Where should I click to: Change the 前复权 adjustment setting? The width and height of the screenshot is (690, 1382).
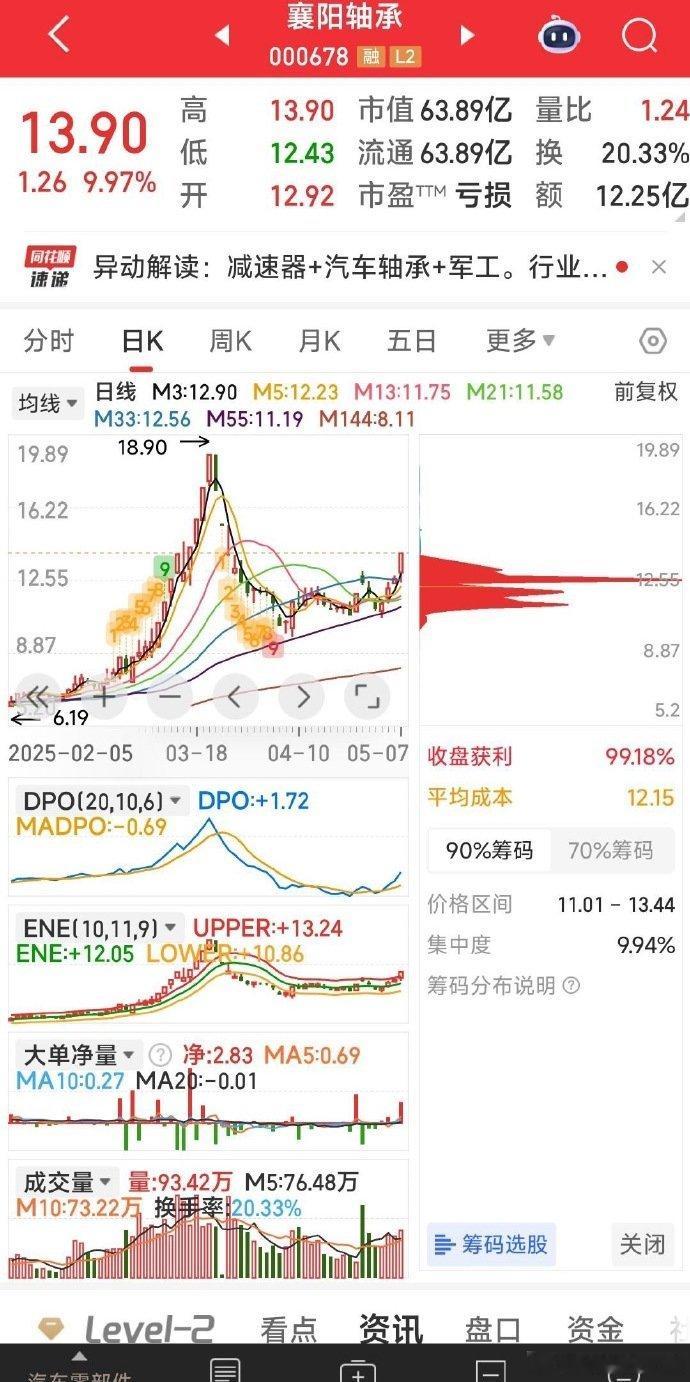tap(646, 392)
